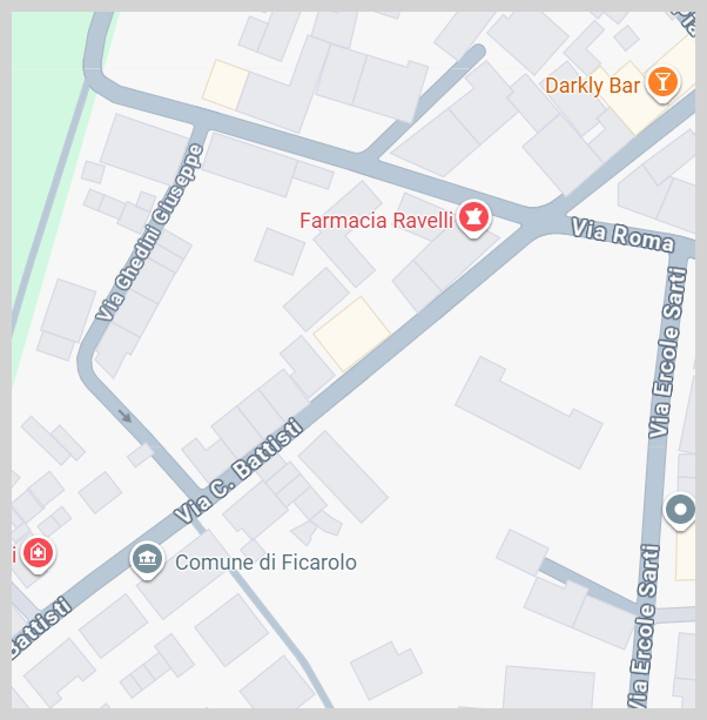707x720 pixels.
Task: Open the Comune di Ficarolo town hall marker
Action: pos(147,560)
